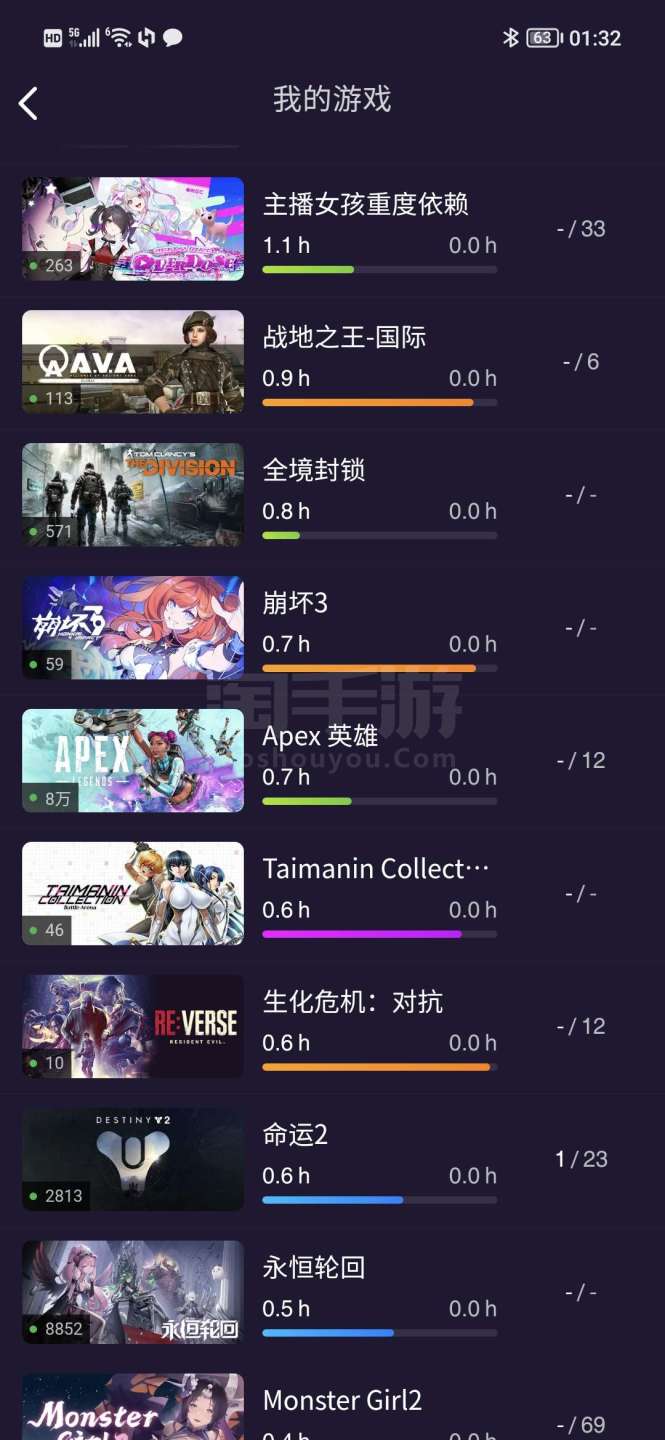Open 主播女孩重度依赖 game entry
Screen dimensions: 665x1440
[x=365, y=205]
